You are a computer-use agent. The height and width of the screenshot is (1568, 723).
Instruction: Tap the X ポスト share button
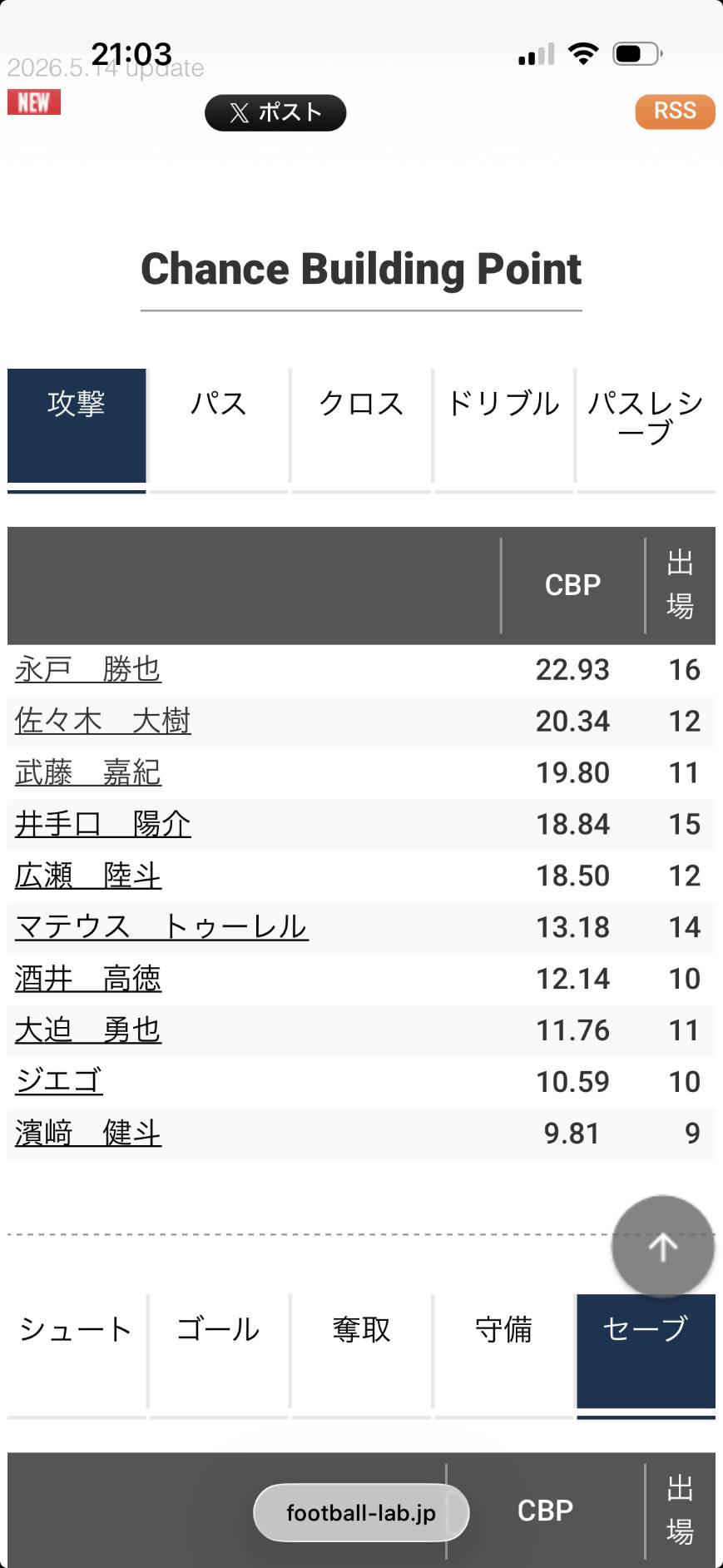275,112
